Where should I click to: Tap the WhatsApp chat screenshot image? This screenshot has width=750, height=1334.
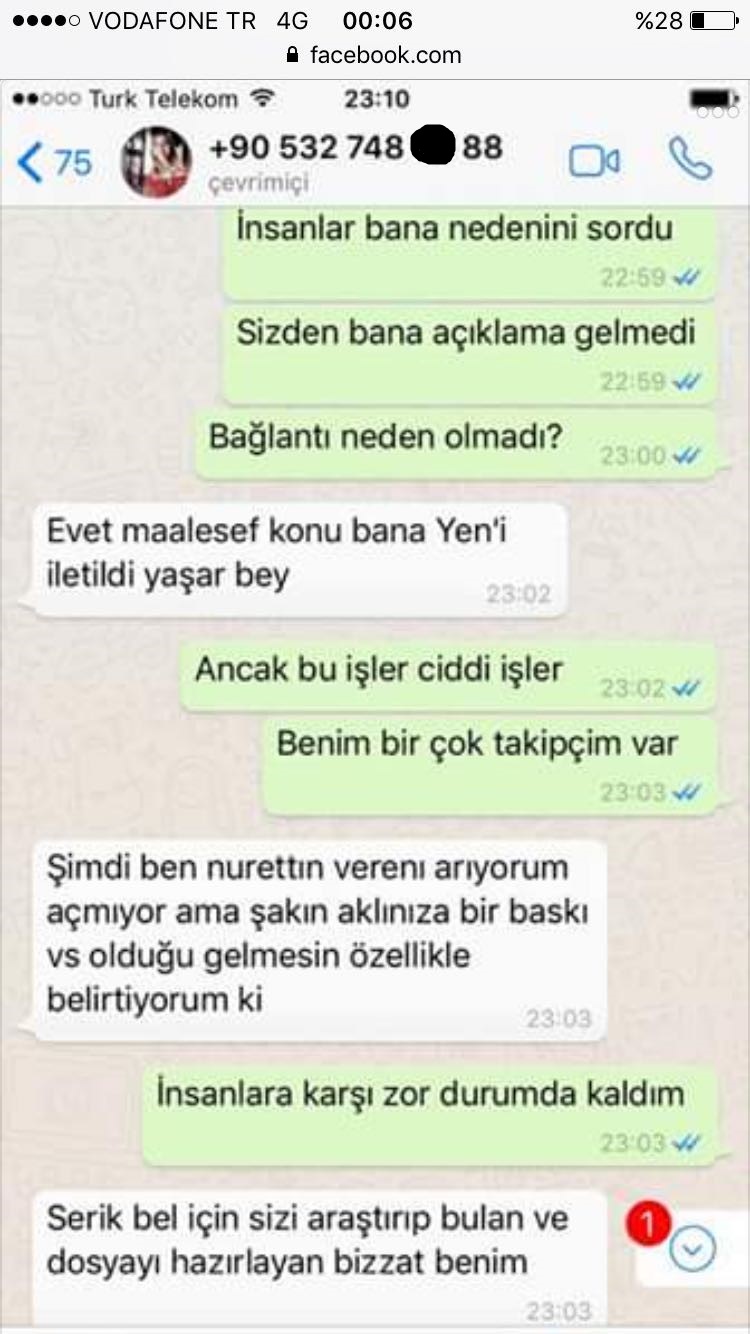coord(375,706)
